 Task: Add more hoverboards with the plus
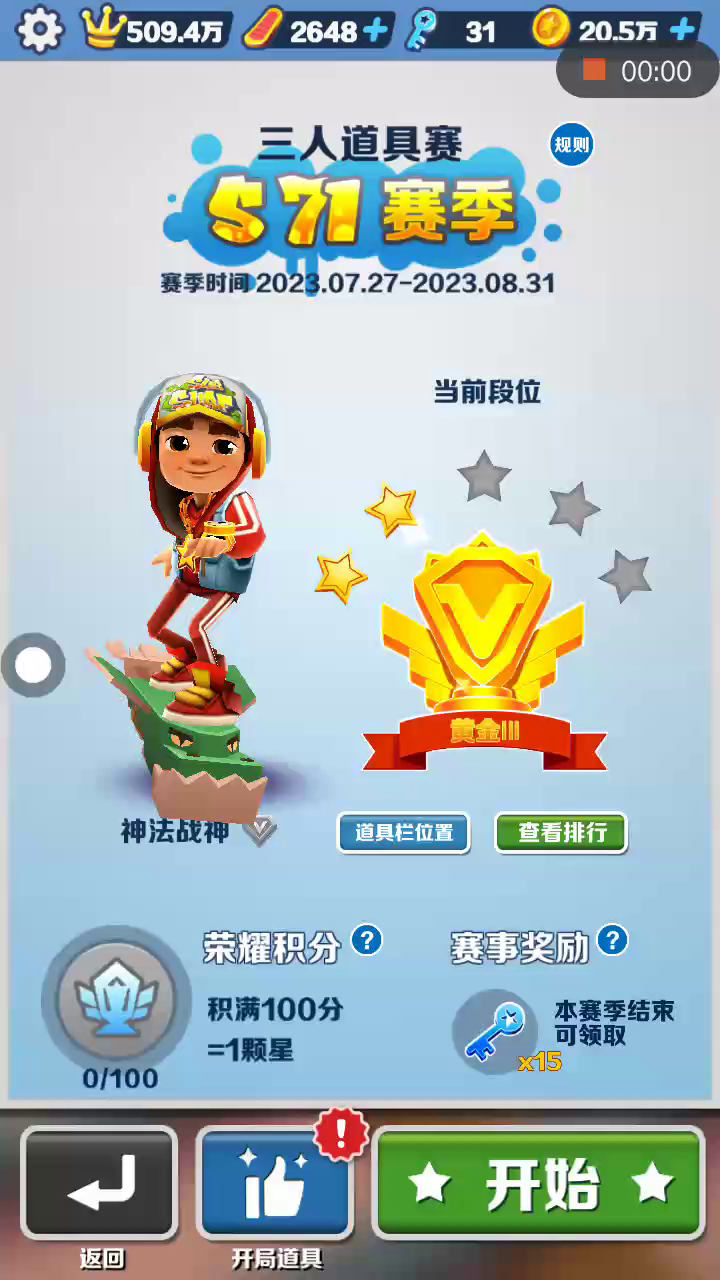pos(376,31)
